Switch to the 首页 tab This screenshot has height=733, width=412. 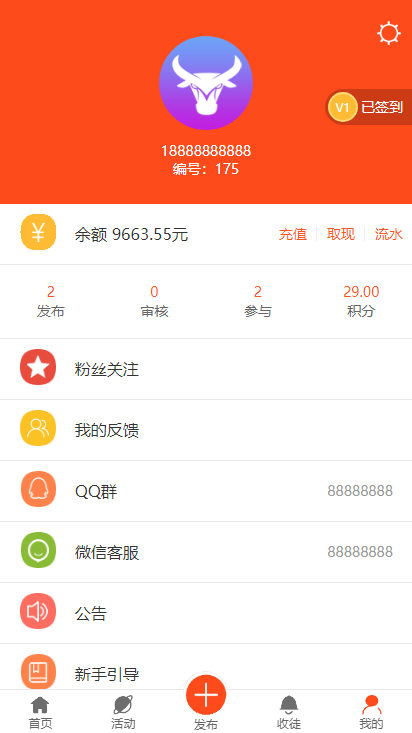click(x=40, y=712)
